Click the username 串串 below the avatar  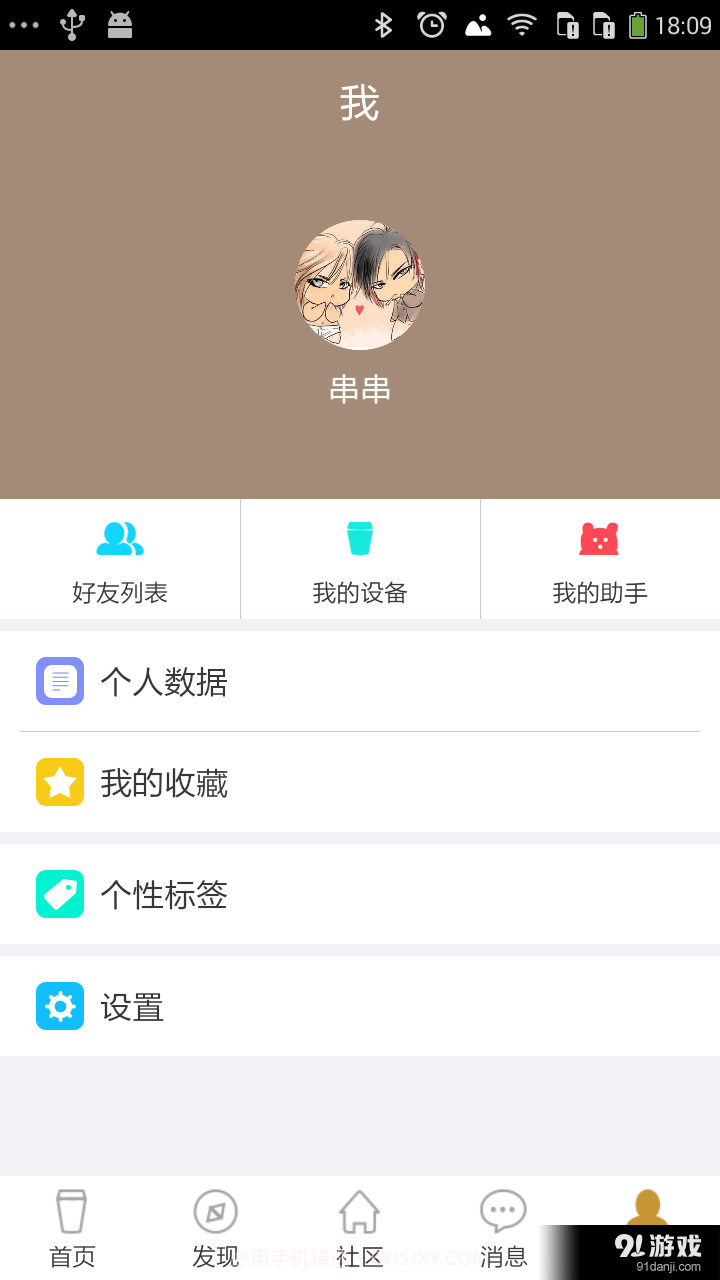[360, 389]
